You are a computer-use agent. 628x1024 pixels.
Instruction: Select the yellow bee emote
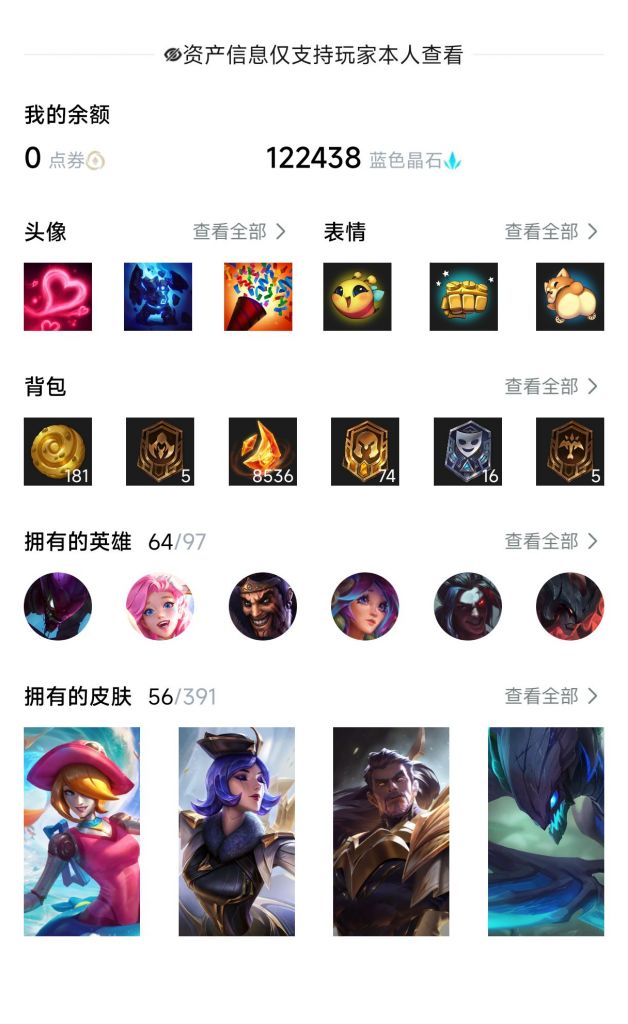357,297
